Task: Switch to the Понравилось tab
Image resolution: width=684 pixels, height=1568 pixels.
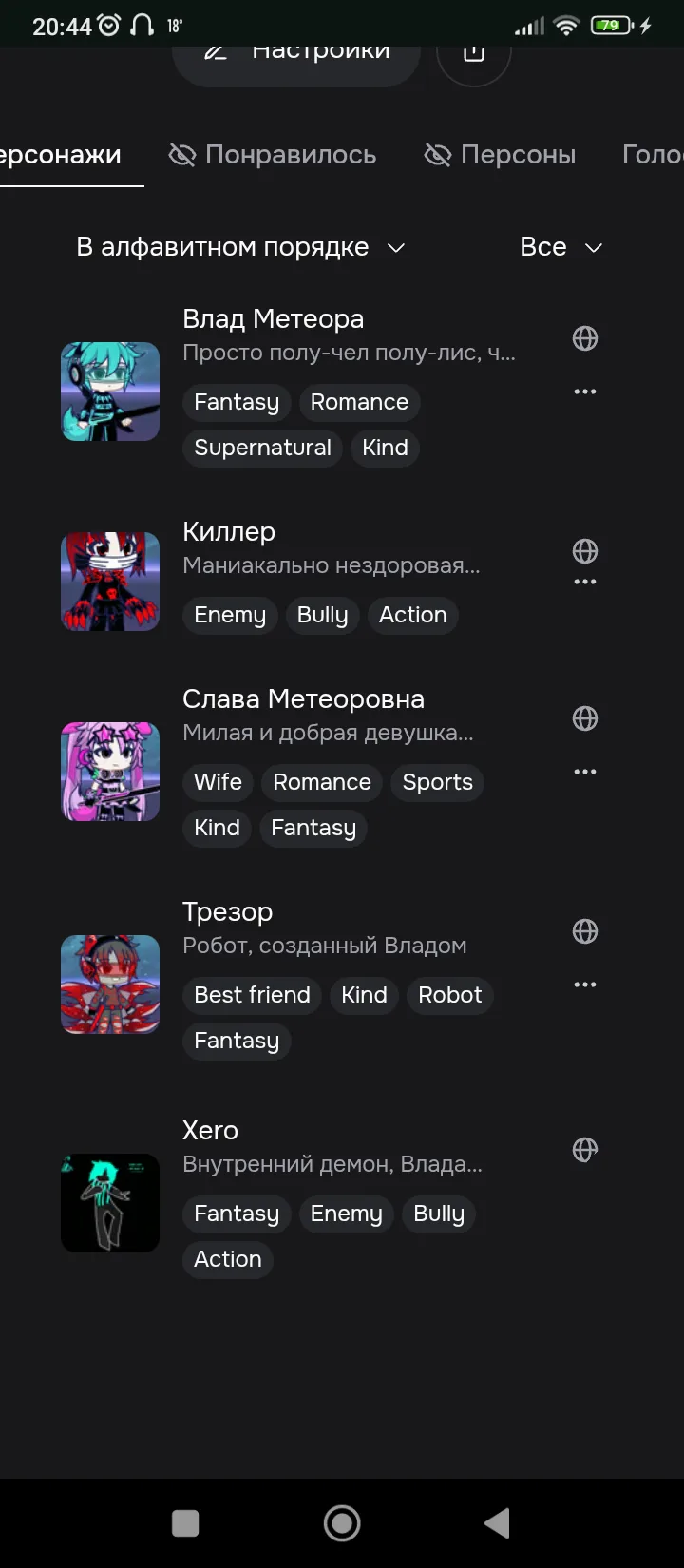Action: coord(273,155)
